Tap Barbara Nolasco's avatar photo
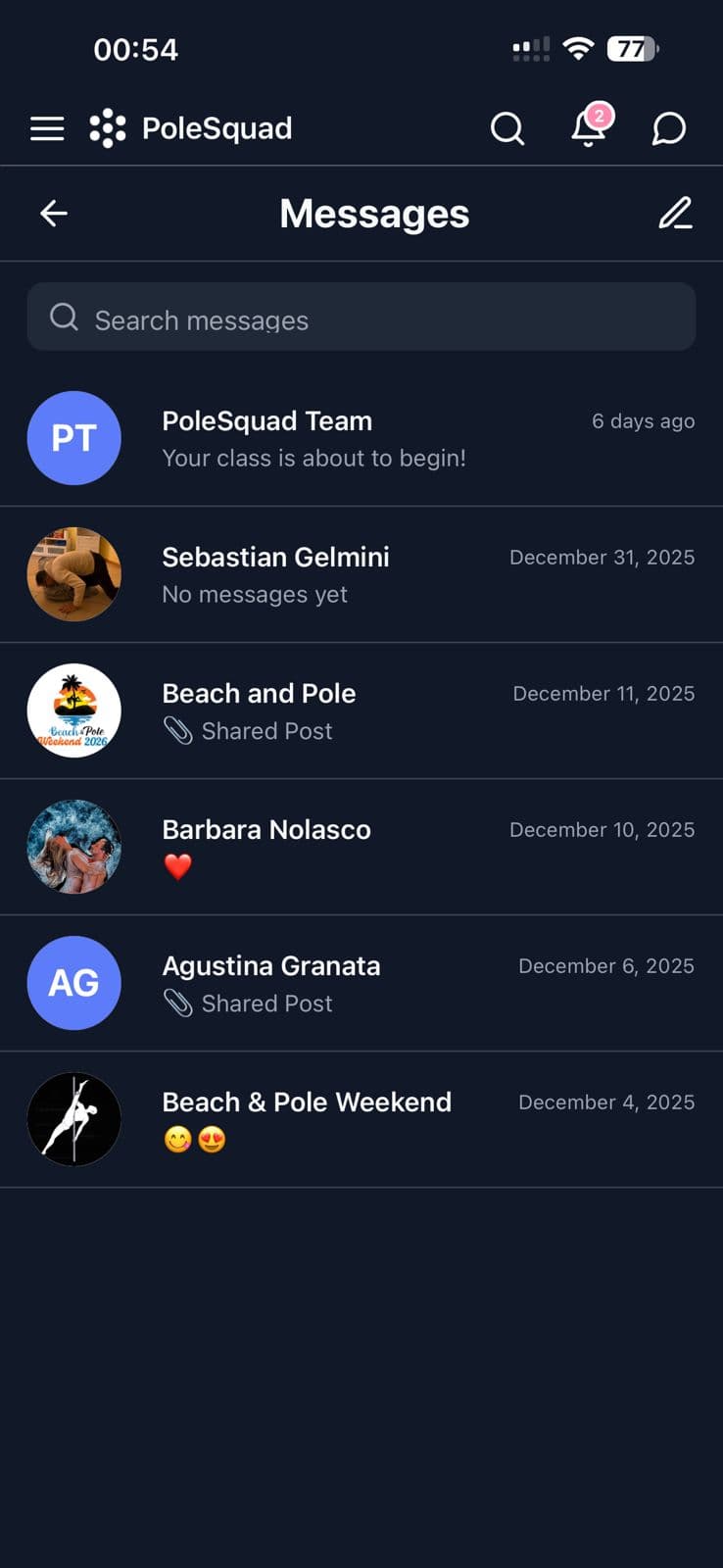Viewport: 723px width, 1568px height. pos(74,847)
